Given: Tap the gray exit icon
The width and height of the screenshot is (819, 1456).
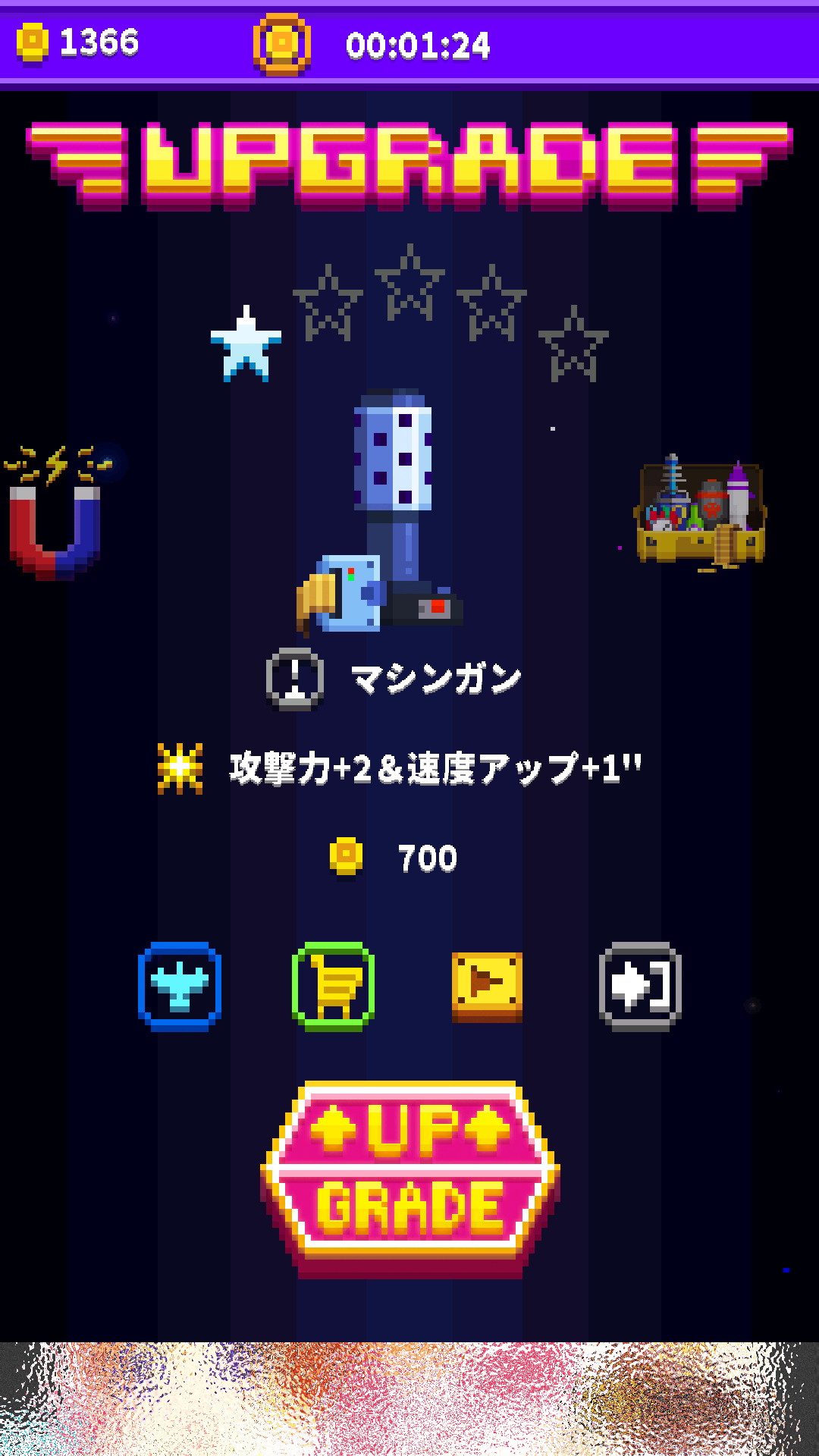Looking at the screenshot, I should click(x=640, y=987).
